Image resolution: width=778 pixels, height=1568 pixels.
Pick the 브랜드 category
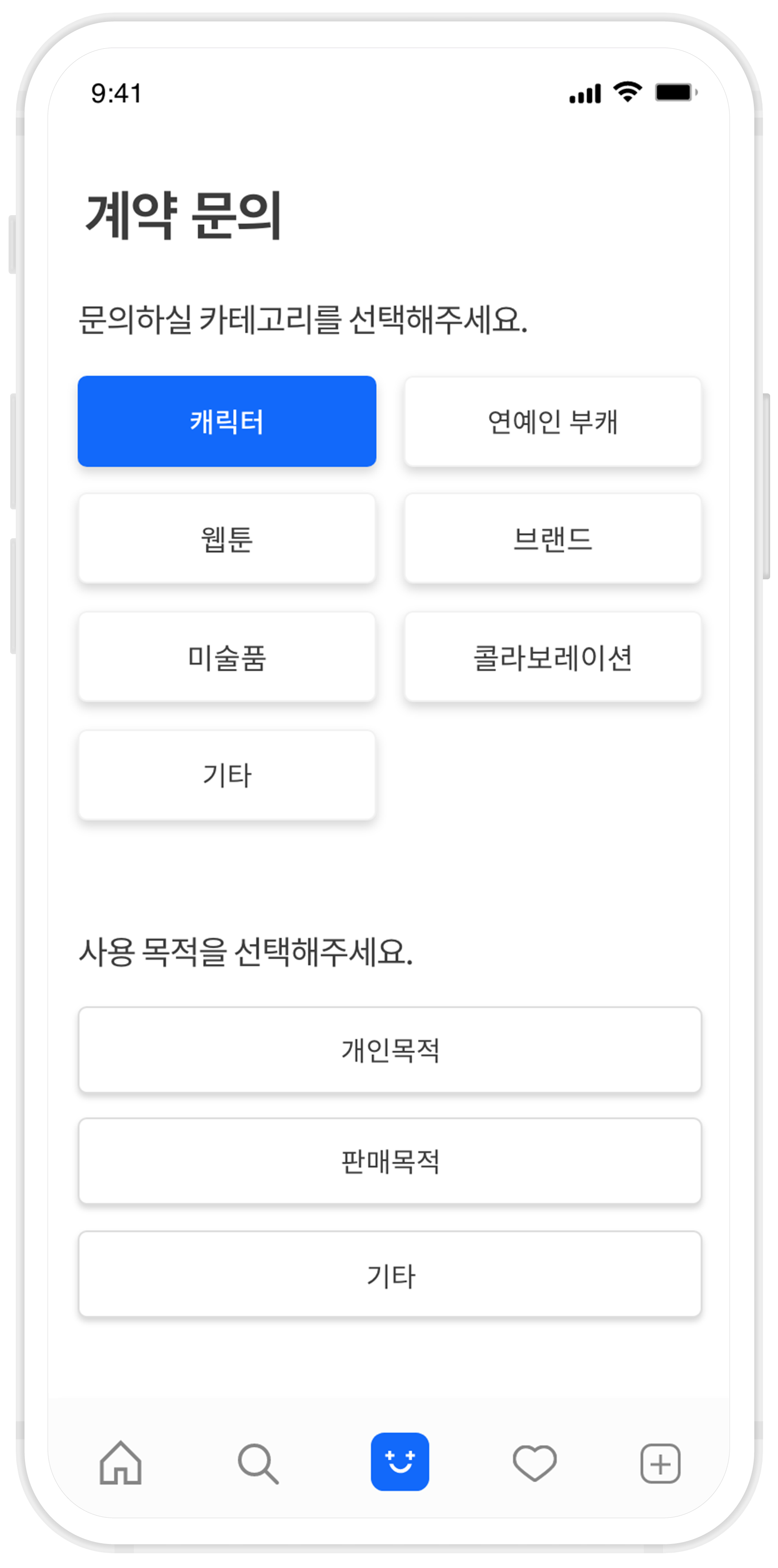point(553,539)
